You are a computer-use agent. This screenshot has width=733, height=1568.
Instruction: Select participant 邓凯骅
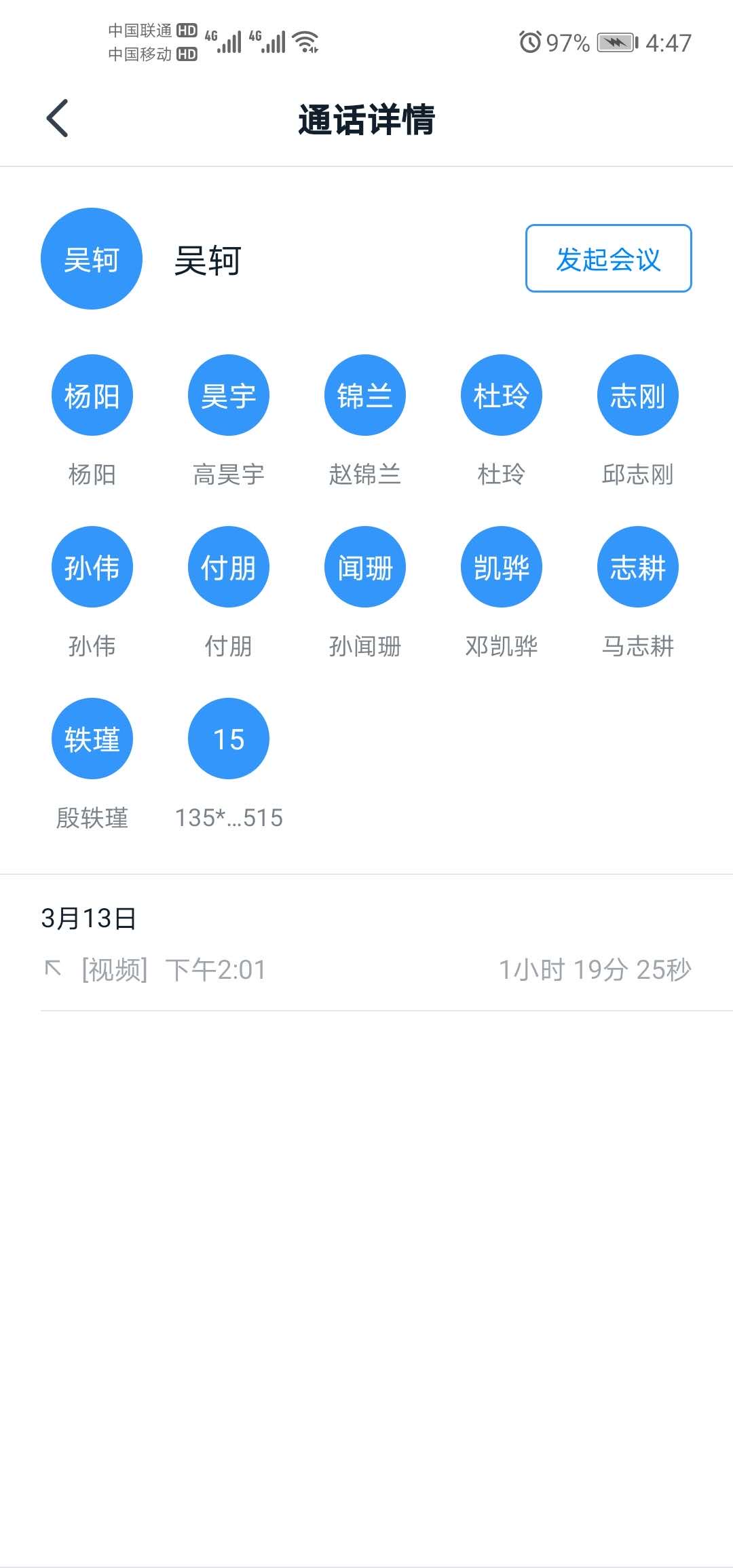[x=502, y=567]
